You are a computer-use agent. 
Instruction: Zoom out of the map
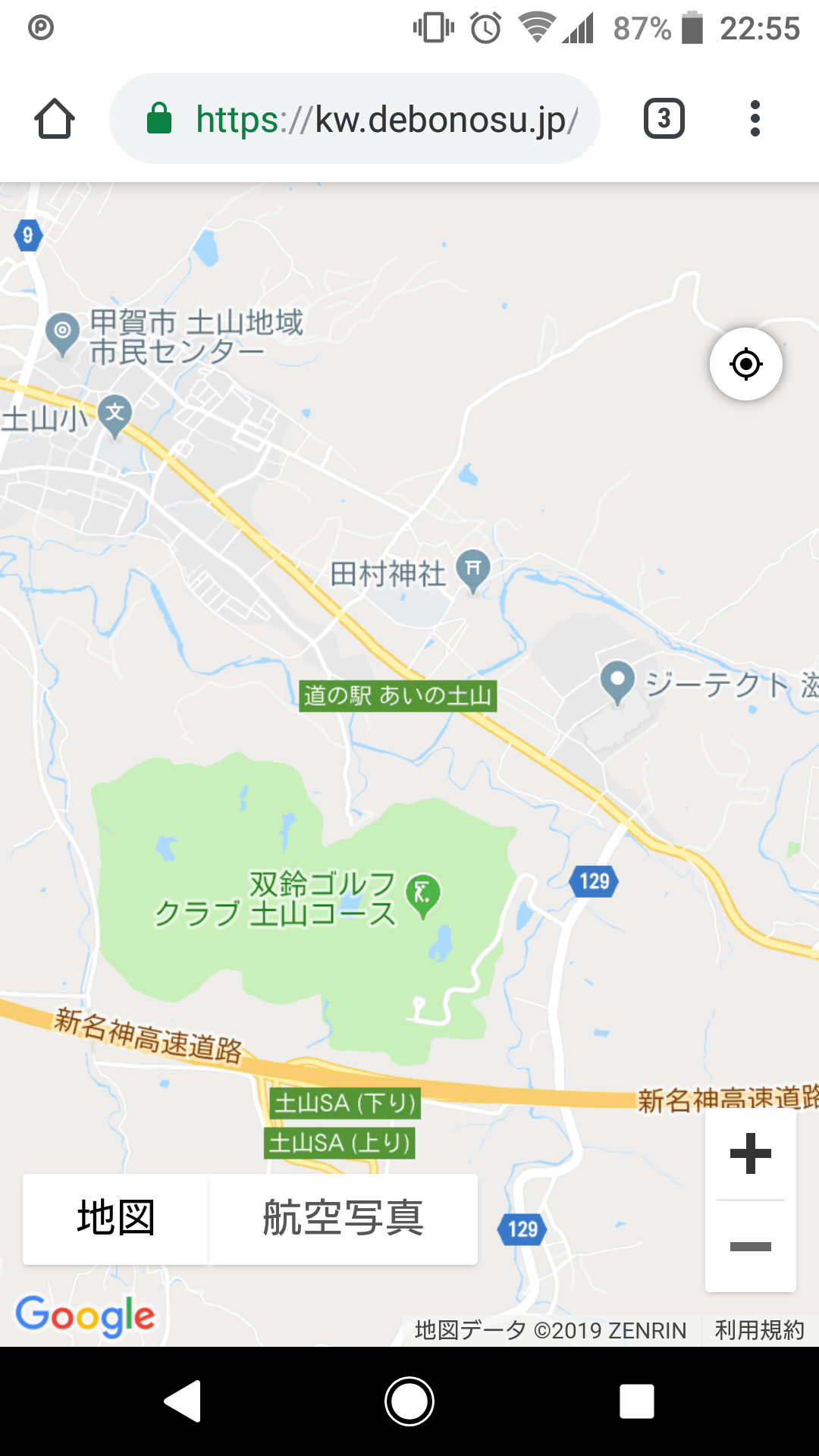point(750,1246)
